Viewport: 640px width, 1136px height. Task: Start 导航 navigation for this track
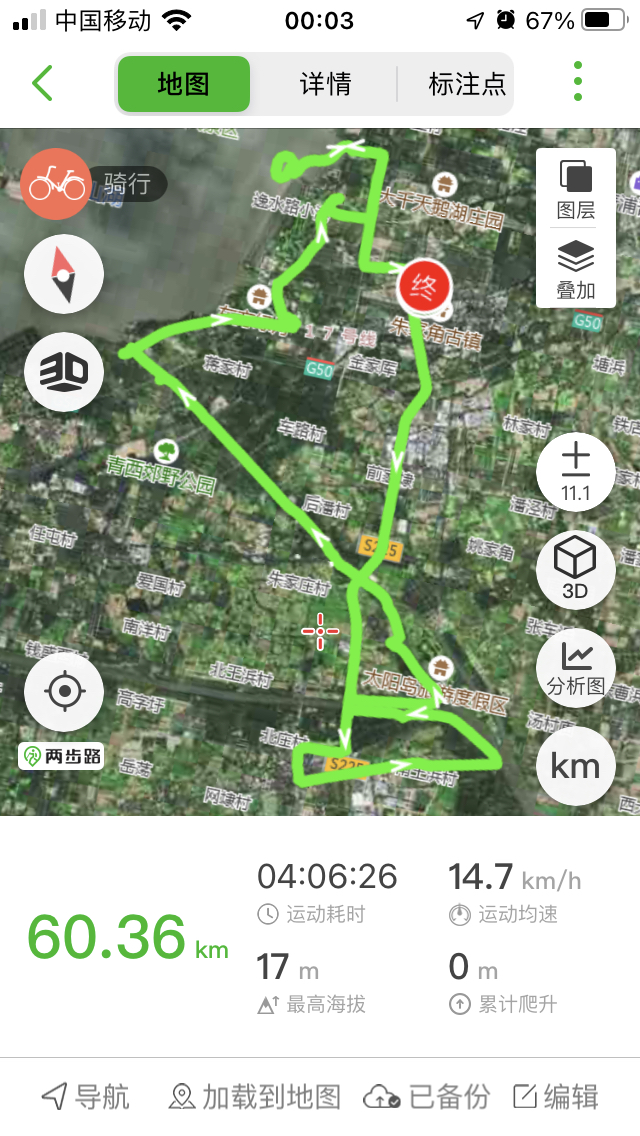pyautogui.click(x=86, y=1097)
